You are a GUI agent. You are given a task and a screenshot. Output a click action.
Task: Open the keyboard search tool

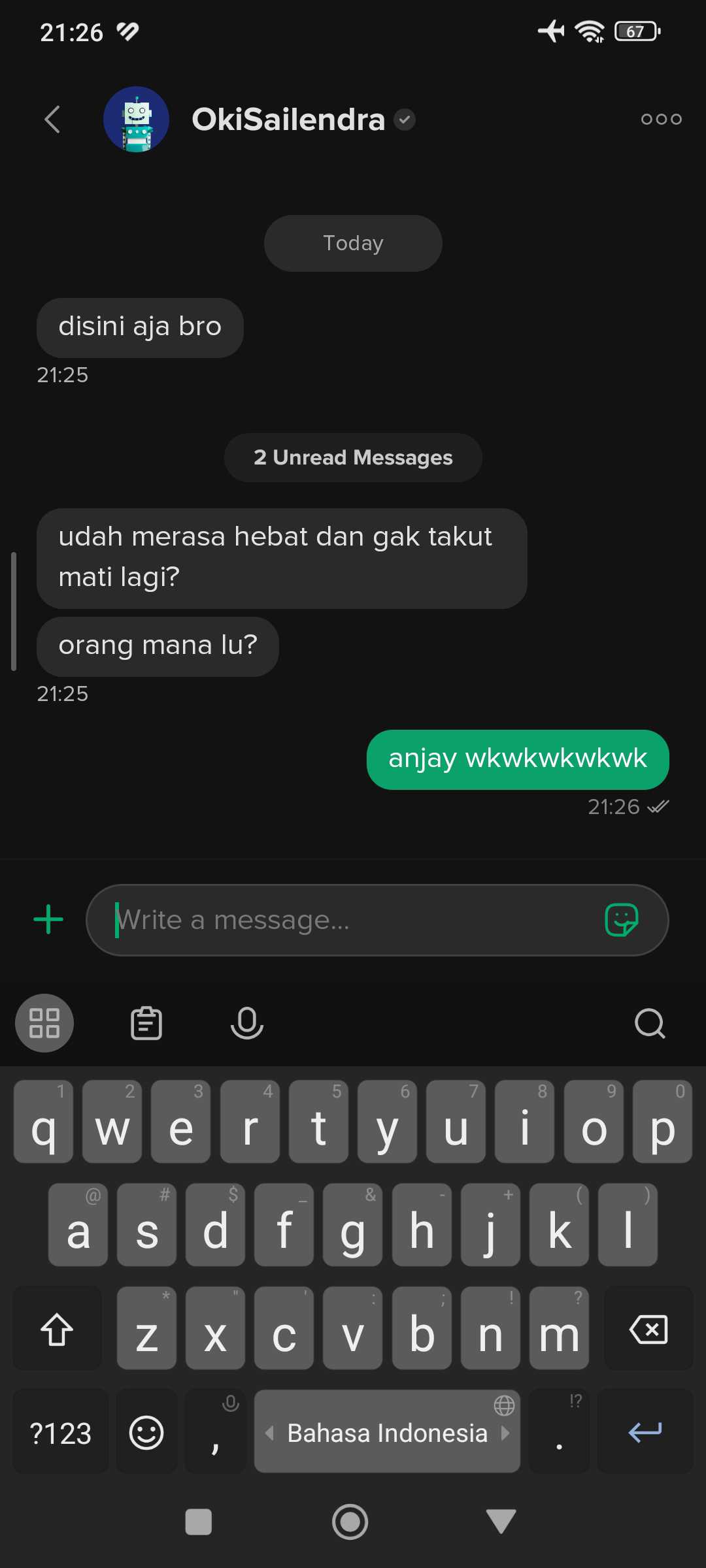[x=650, y=1023]
